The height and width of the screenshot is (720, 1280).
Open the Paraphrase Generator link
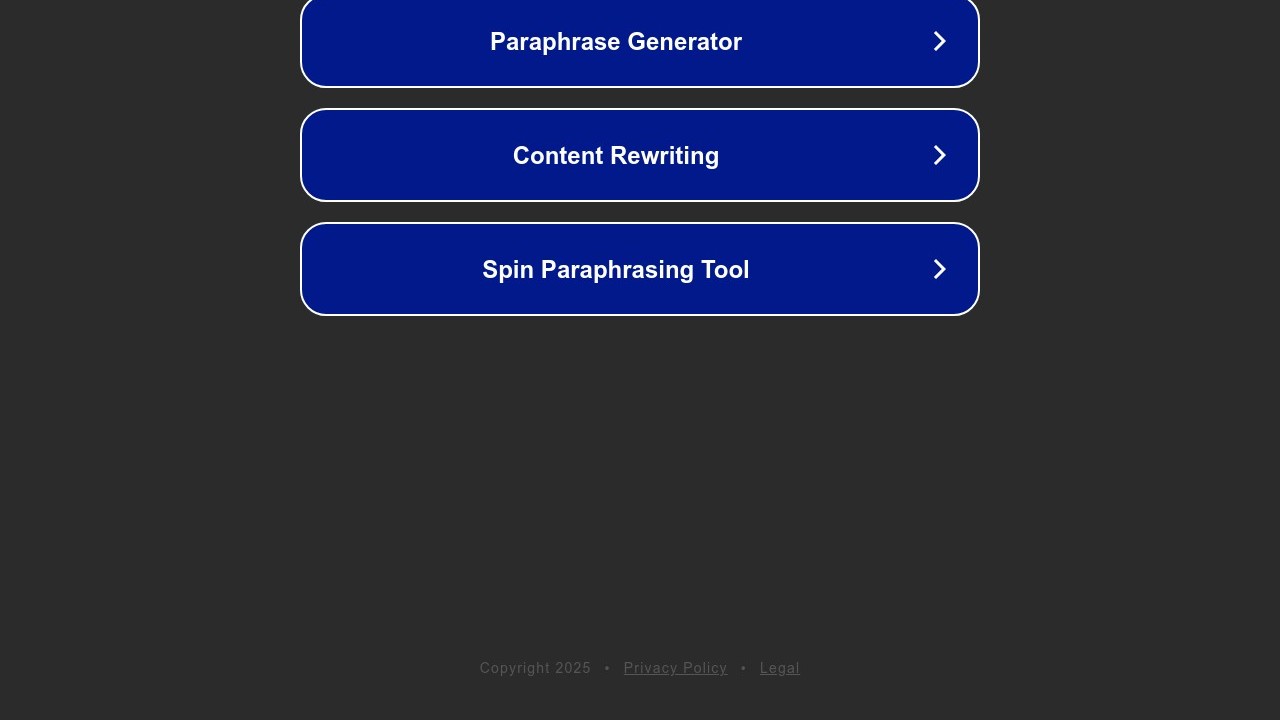(640, 42)
